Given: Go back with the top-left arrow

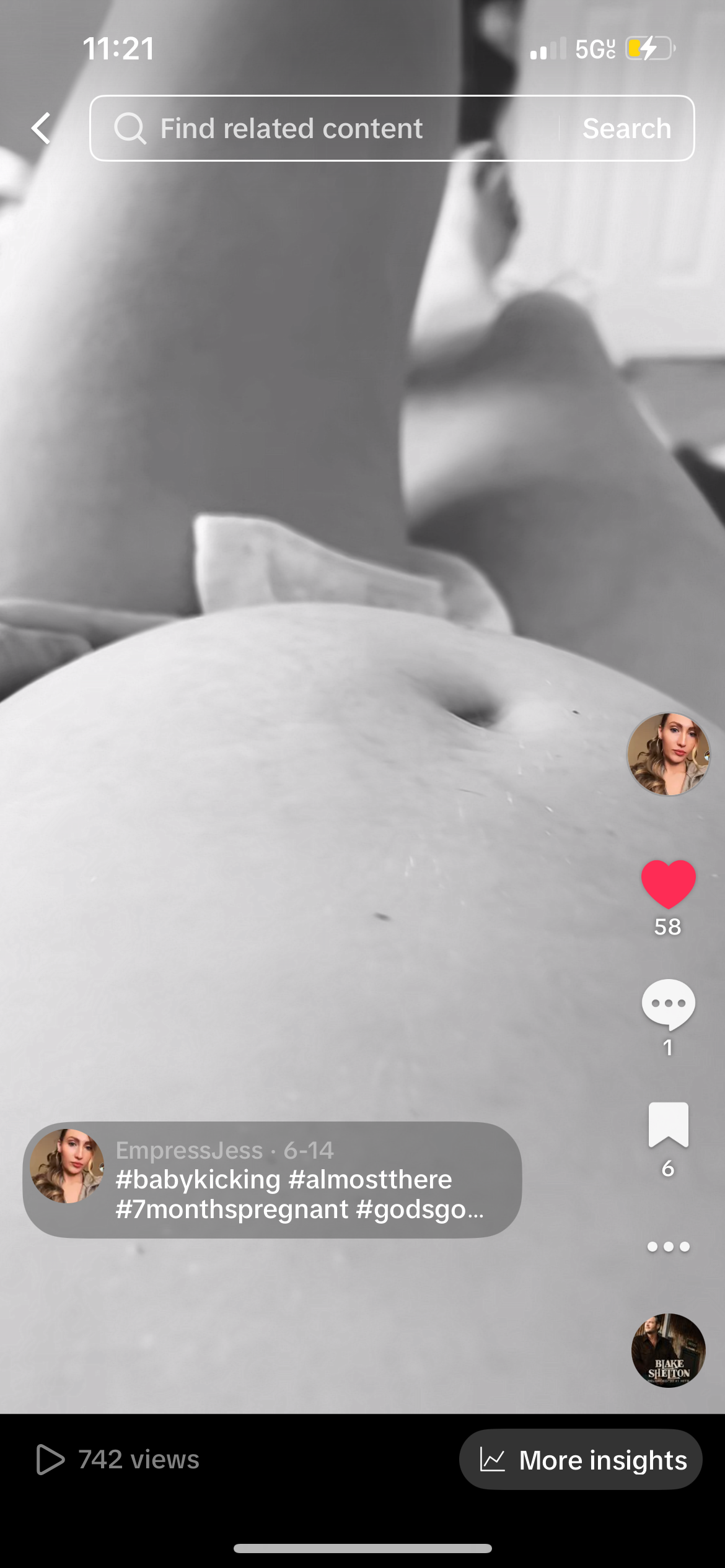Looking at the screenshot, I should (x=41, y=128).
